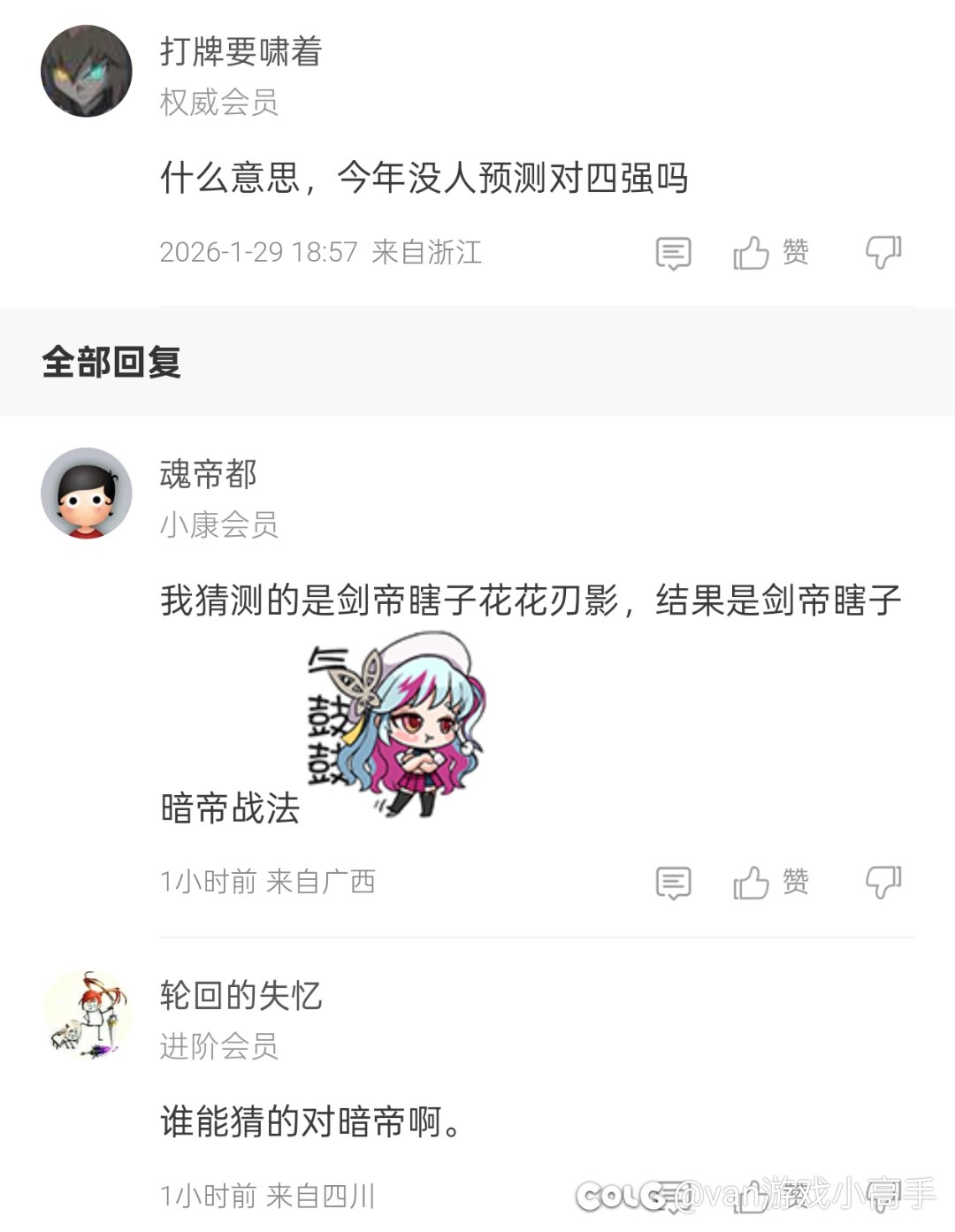Image resolution: width=955 pixels, height=1232 pixels.
Task: Tap the 赞 label beside 打牌要啸着's comment
Action: tap(793, 254)
